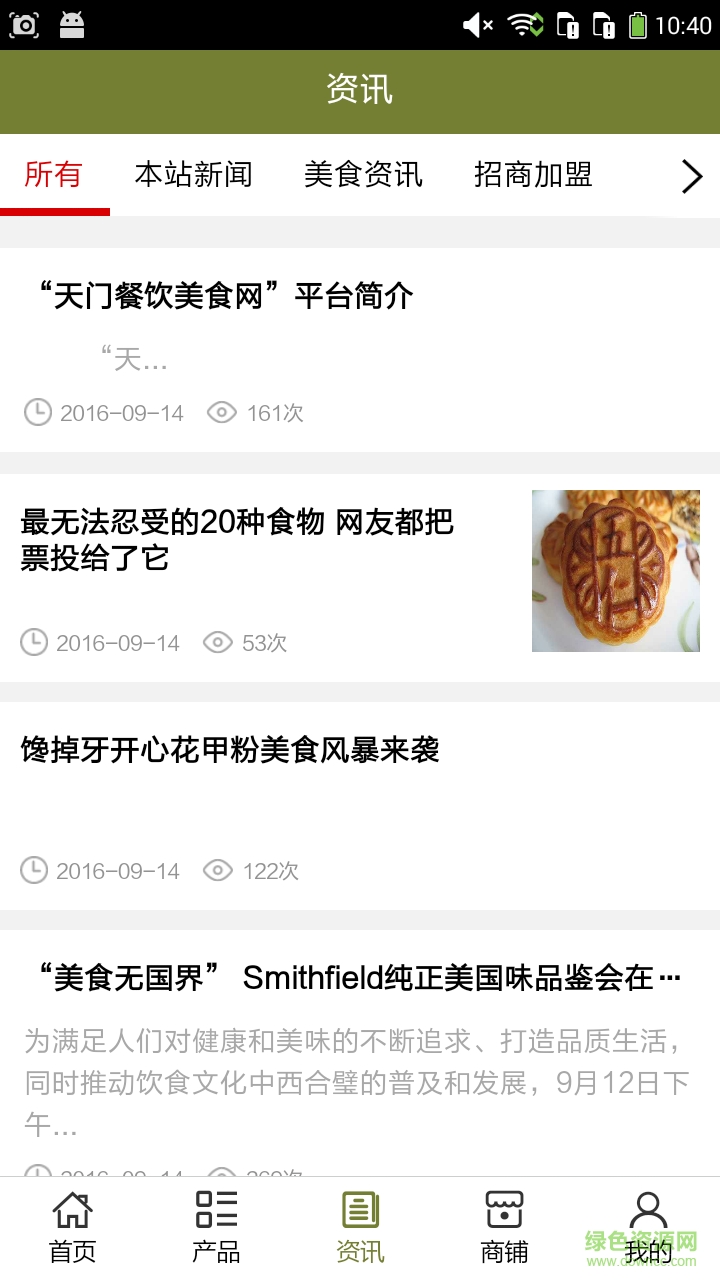Expand more category tabs with right arrow
Viewport: 720px width, 1280px height.
pos(690,176)
